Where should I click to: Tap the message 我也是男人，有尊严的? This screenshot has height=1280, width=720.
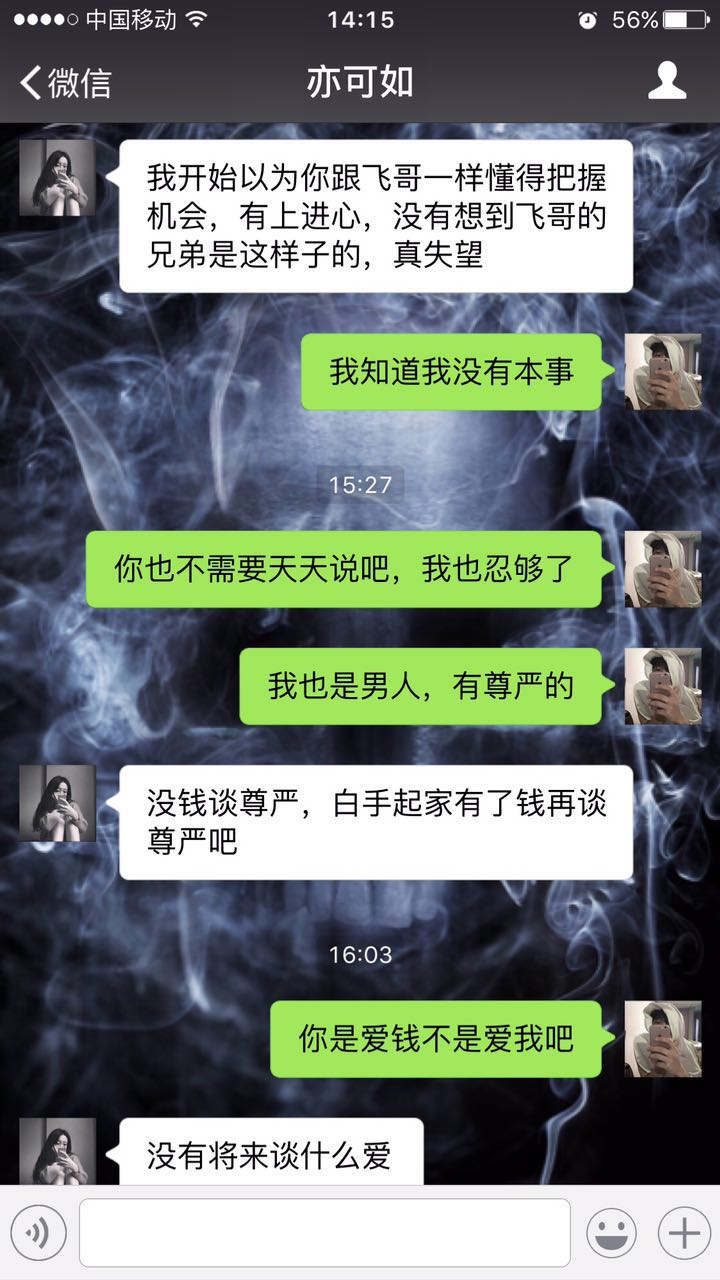pos(420,687)
